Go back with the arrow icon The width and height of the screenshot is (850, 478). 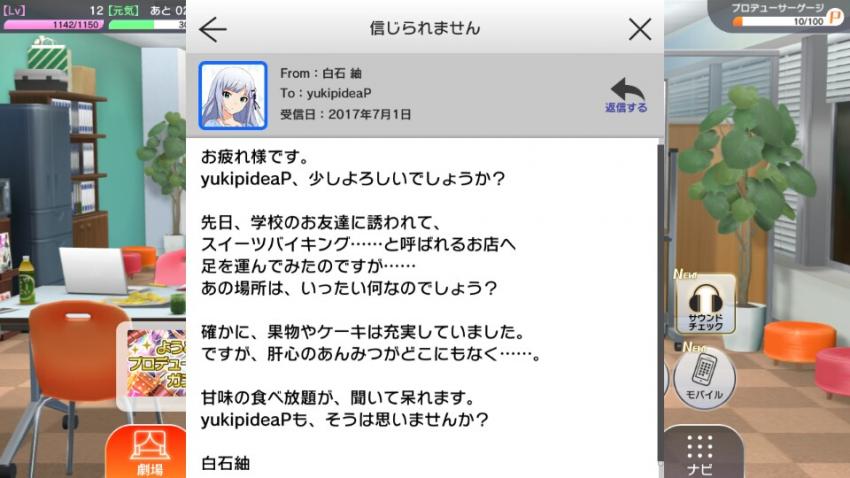point(213,29)
